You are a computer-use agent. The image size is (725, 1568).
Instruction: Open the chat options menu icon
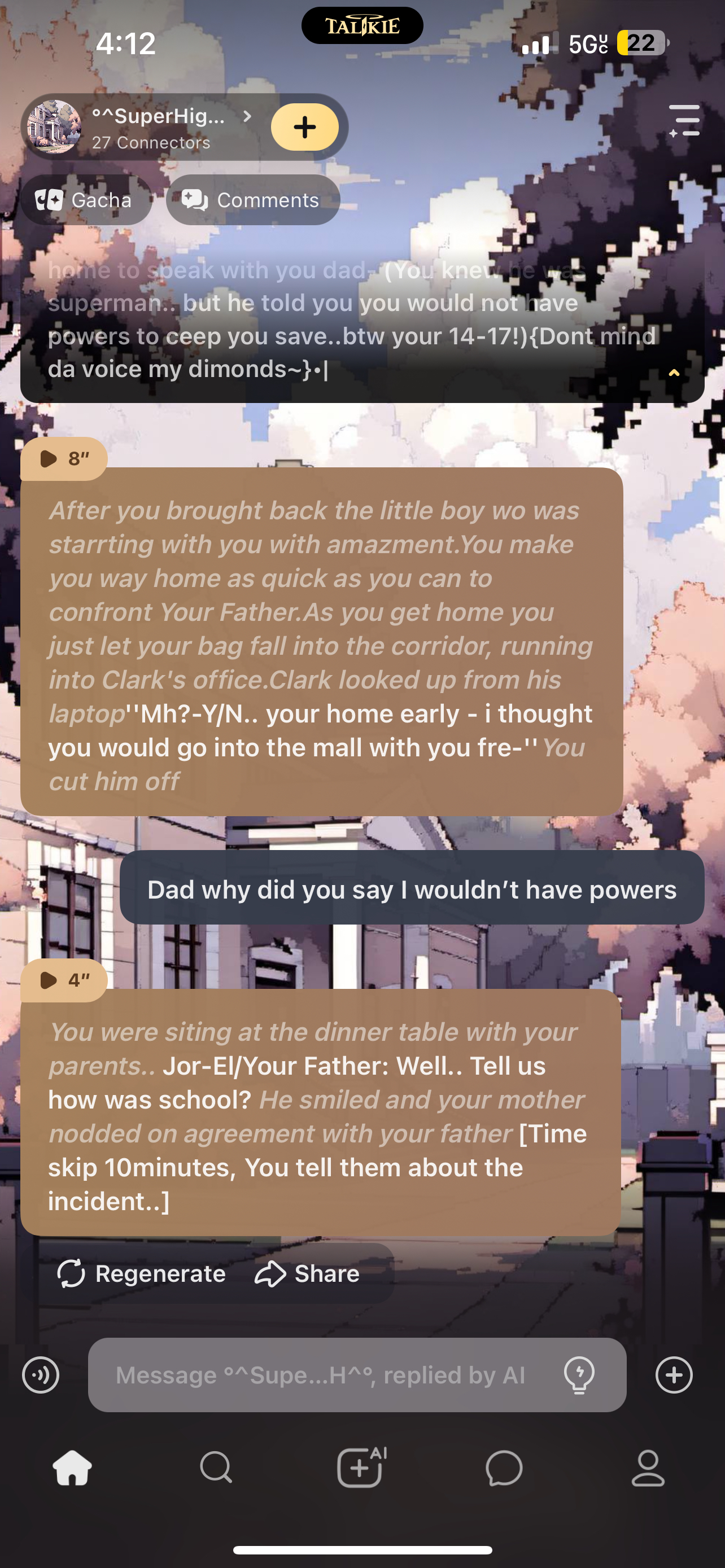point(684,121)
